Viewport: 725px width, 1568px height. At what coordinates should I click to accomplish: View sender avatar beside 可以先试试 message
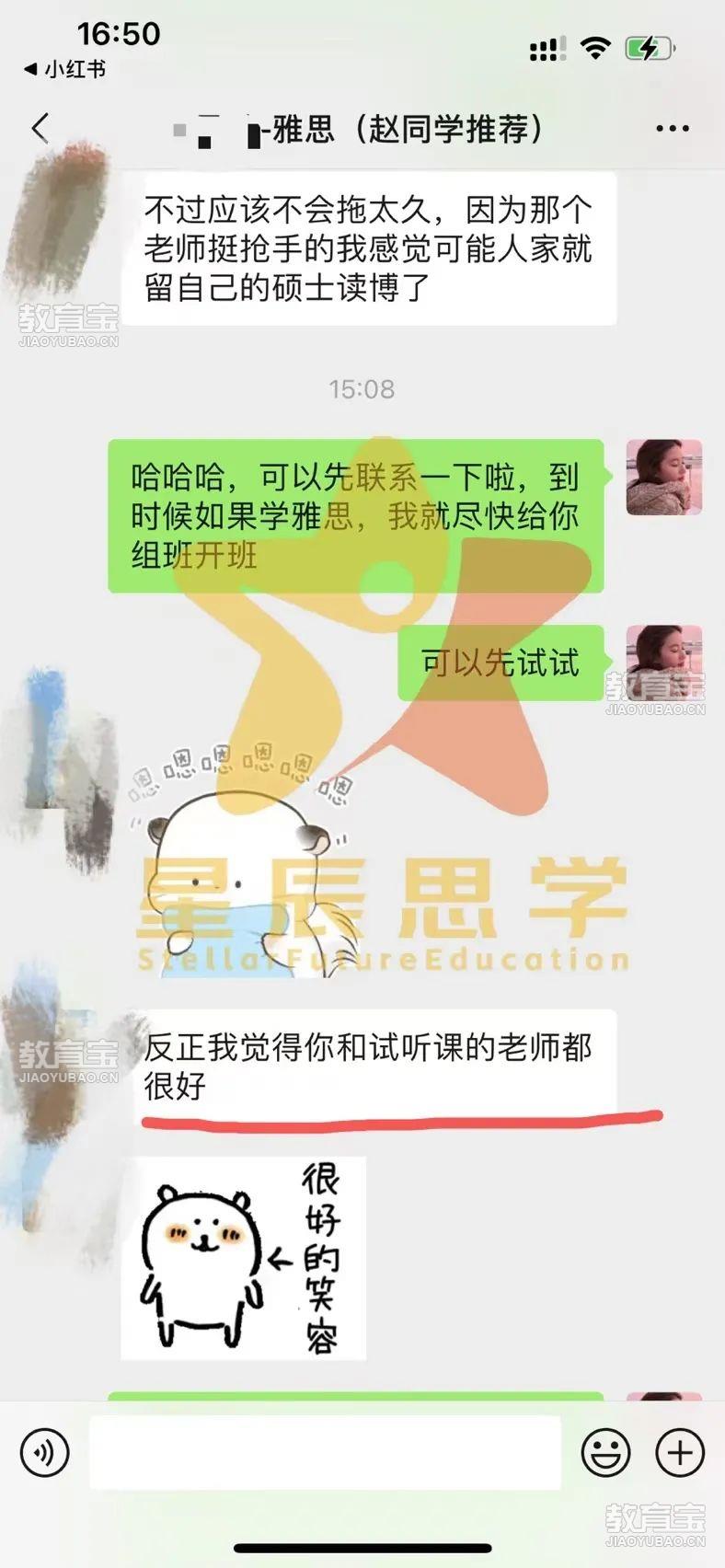point(663,662)
